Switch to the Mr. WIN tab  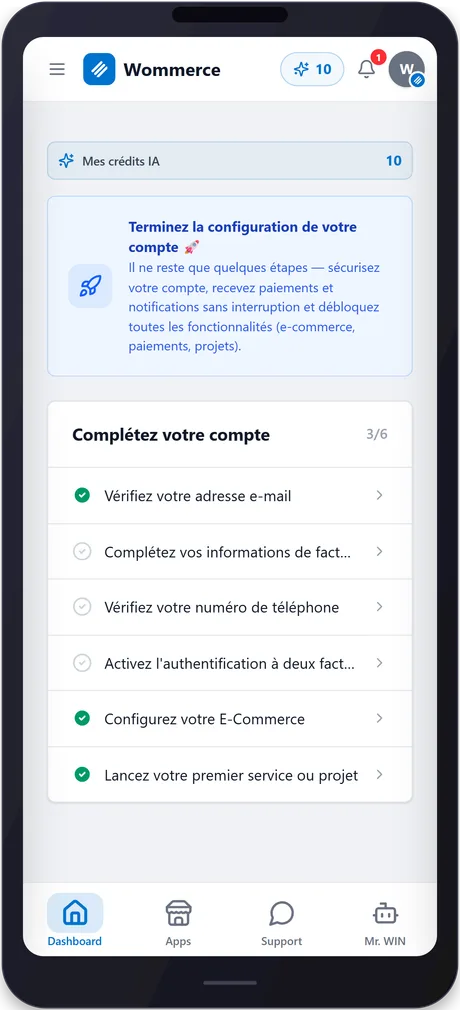pyautogui.click(x=385, y=921)
